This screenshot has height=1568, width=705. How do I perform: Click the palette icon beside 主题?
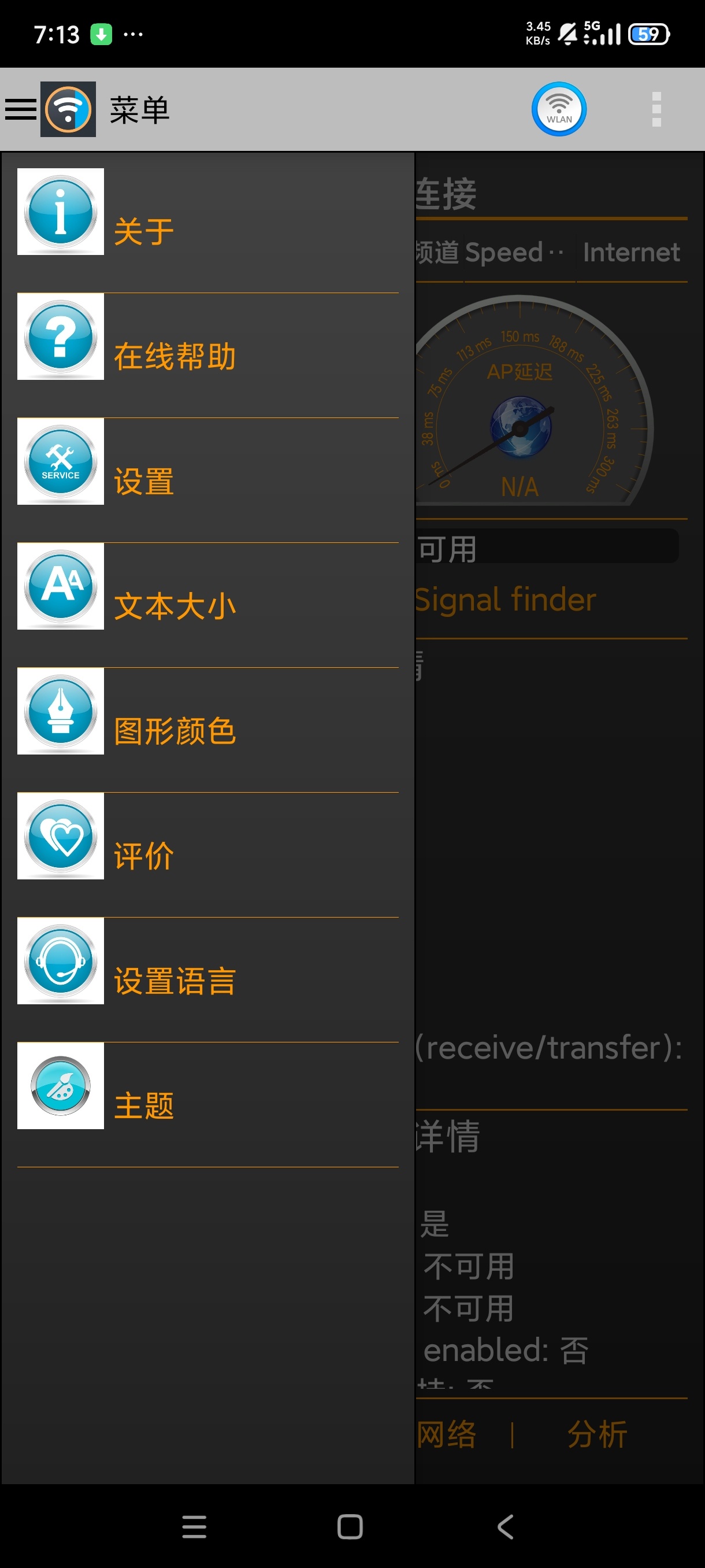[60, 1086]
